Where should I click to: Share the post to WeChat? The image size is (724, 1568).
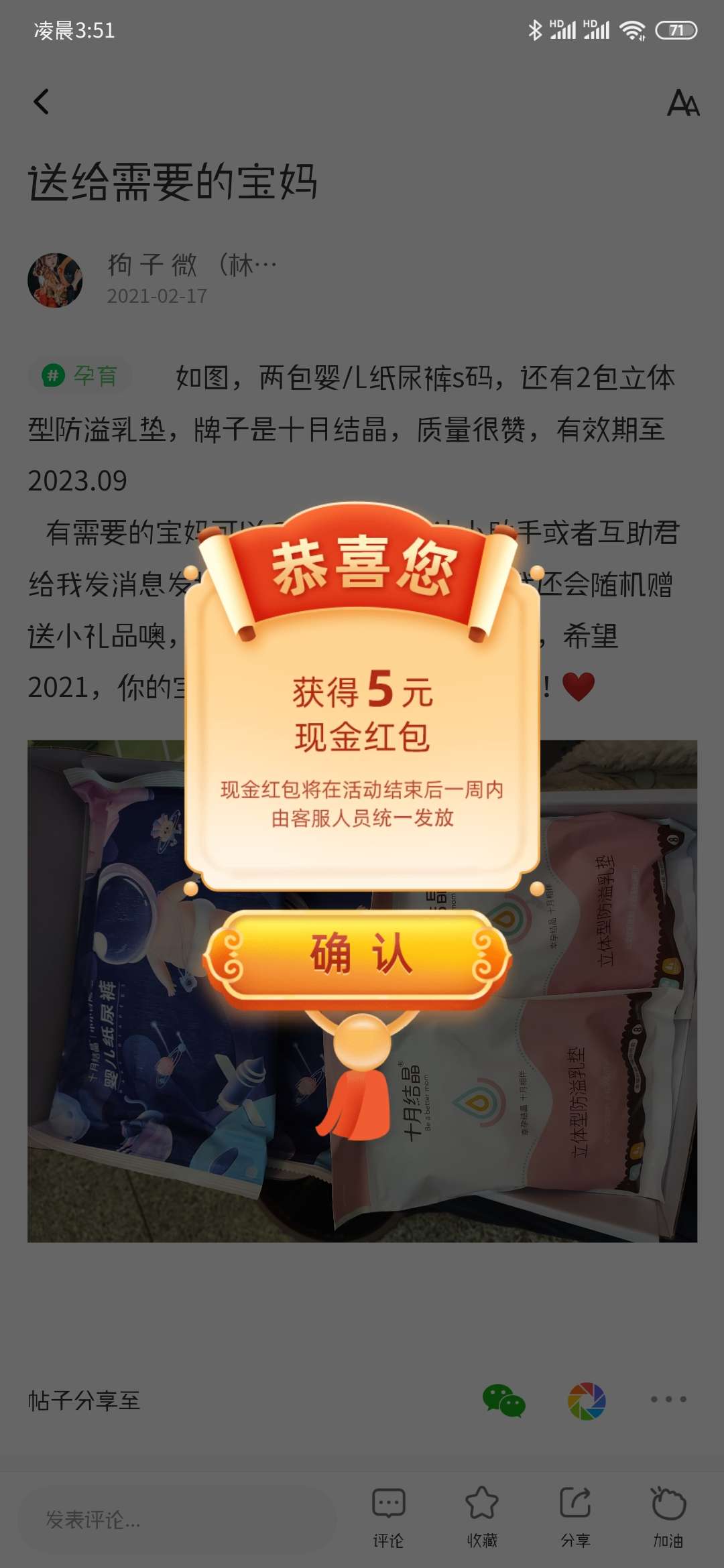(503, 1400)
